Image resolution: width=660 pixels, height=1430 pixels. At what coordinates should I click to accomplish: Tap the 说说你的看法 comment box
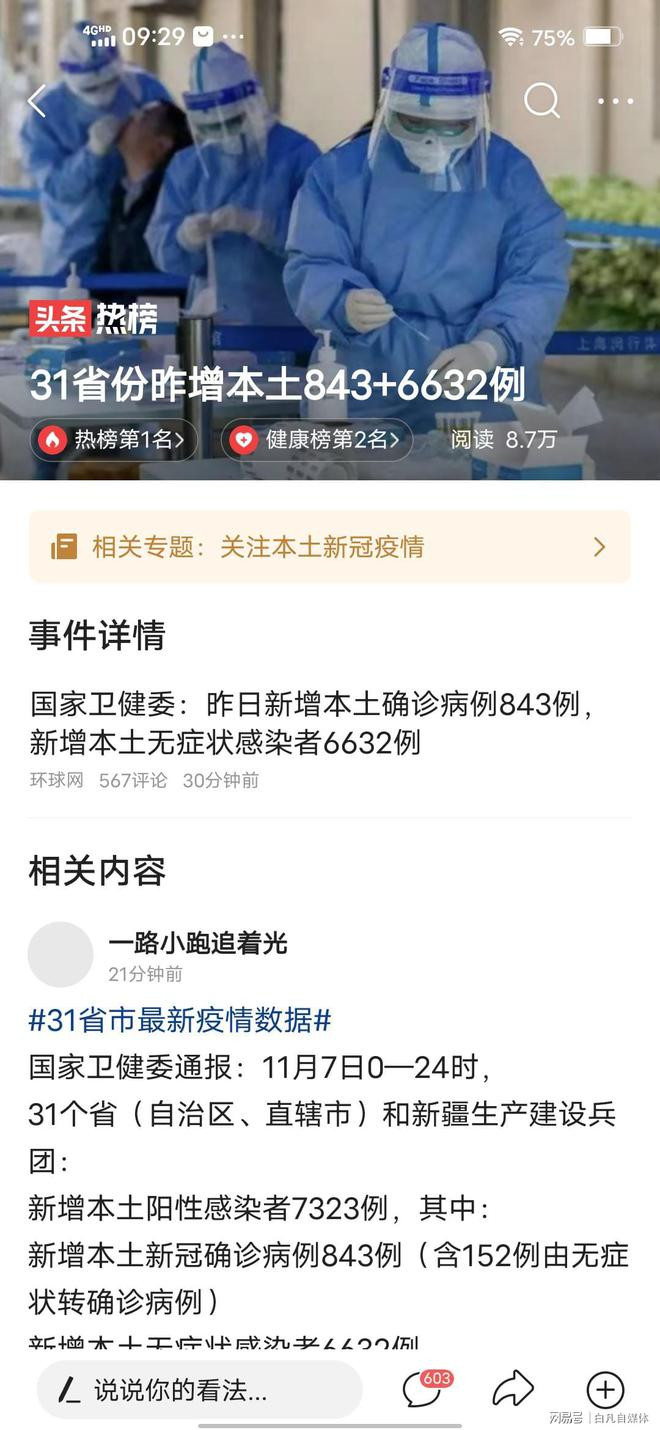click(x=199, y=1390)
